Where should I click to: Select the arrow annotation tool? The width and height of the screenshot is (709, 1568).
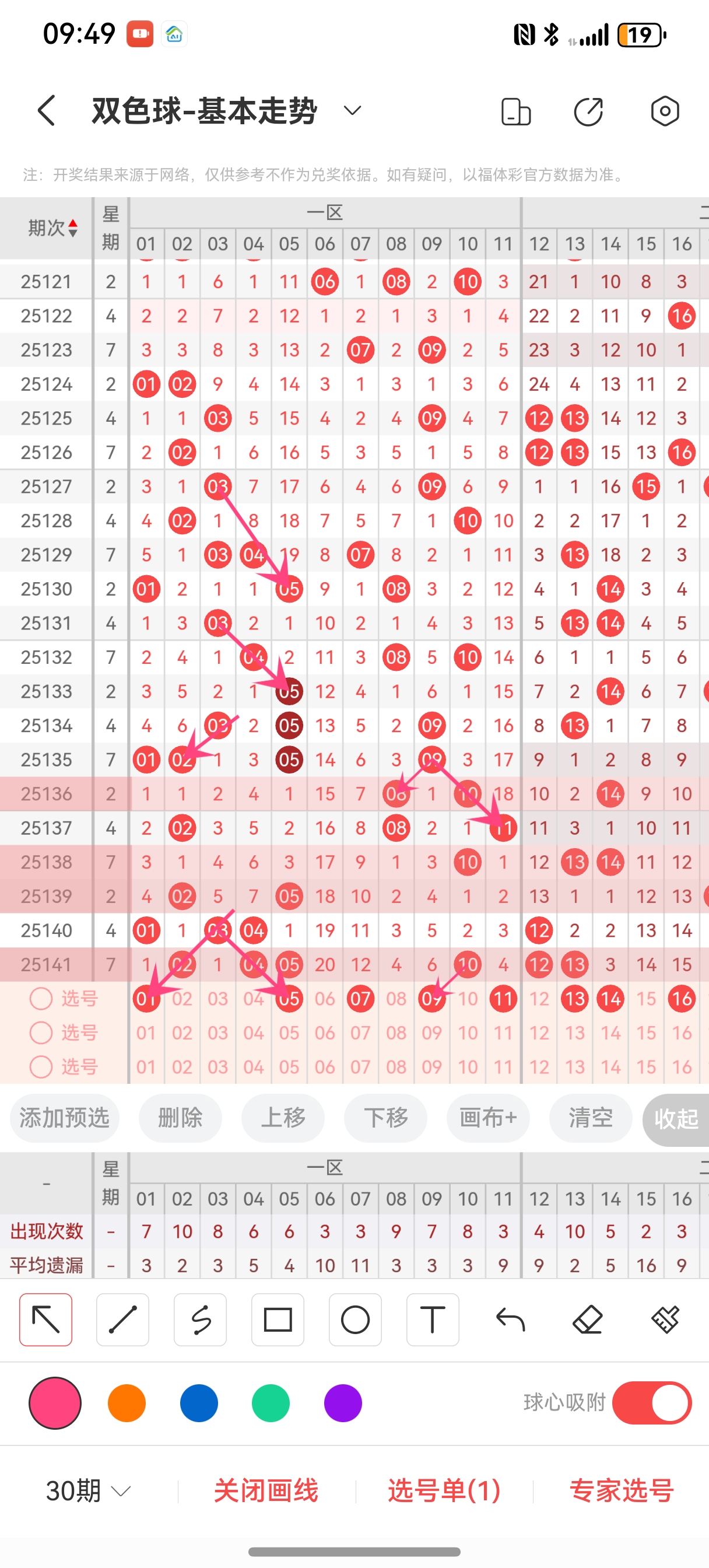(45, 1319)
